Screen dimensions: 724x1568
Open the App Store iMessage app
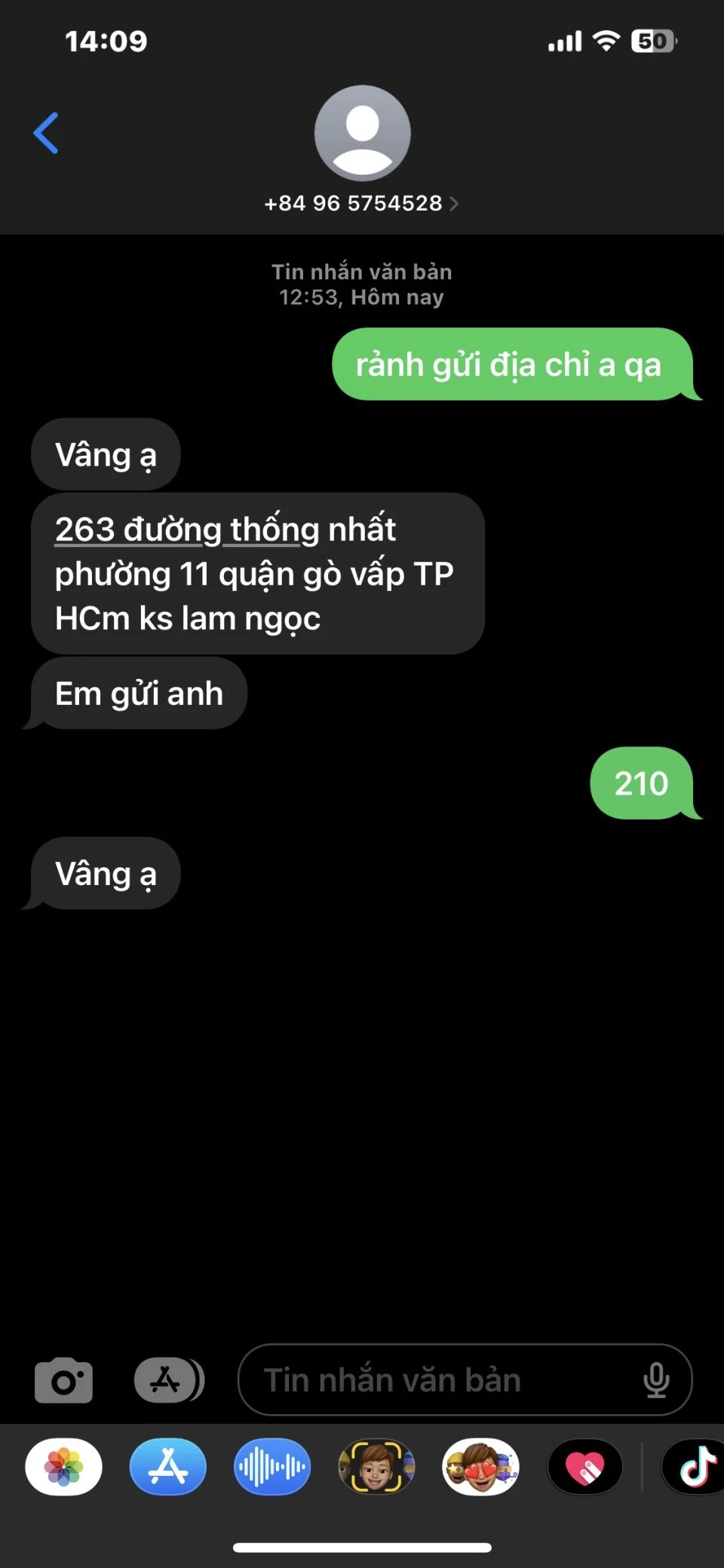168,1468
